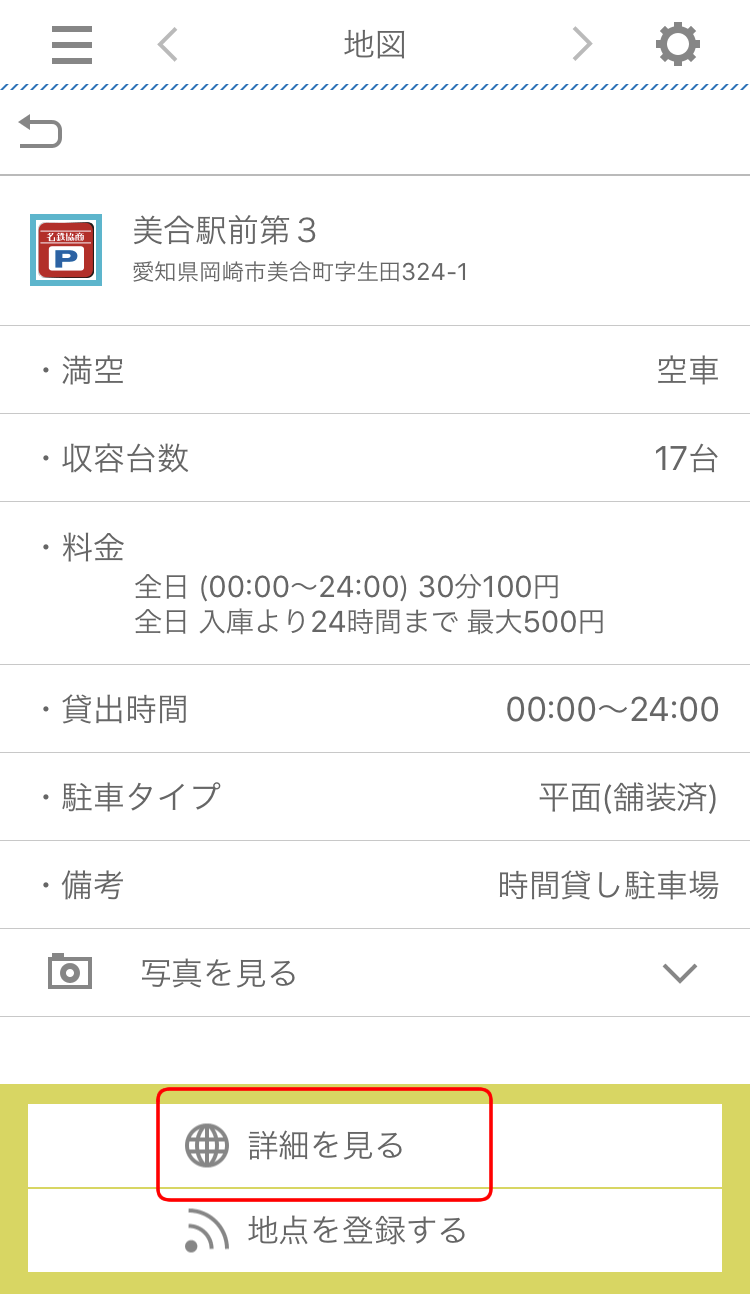
Task: Register this spot with 地点を登録する
Action: 357,1230
